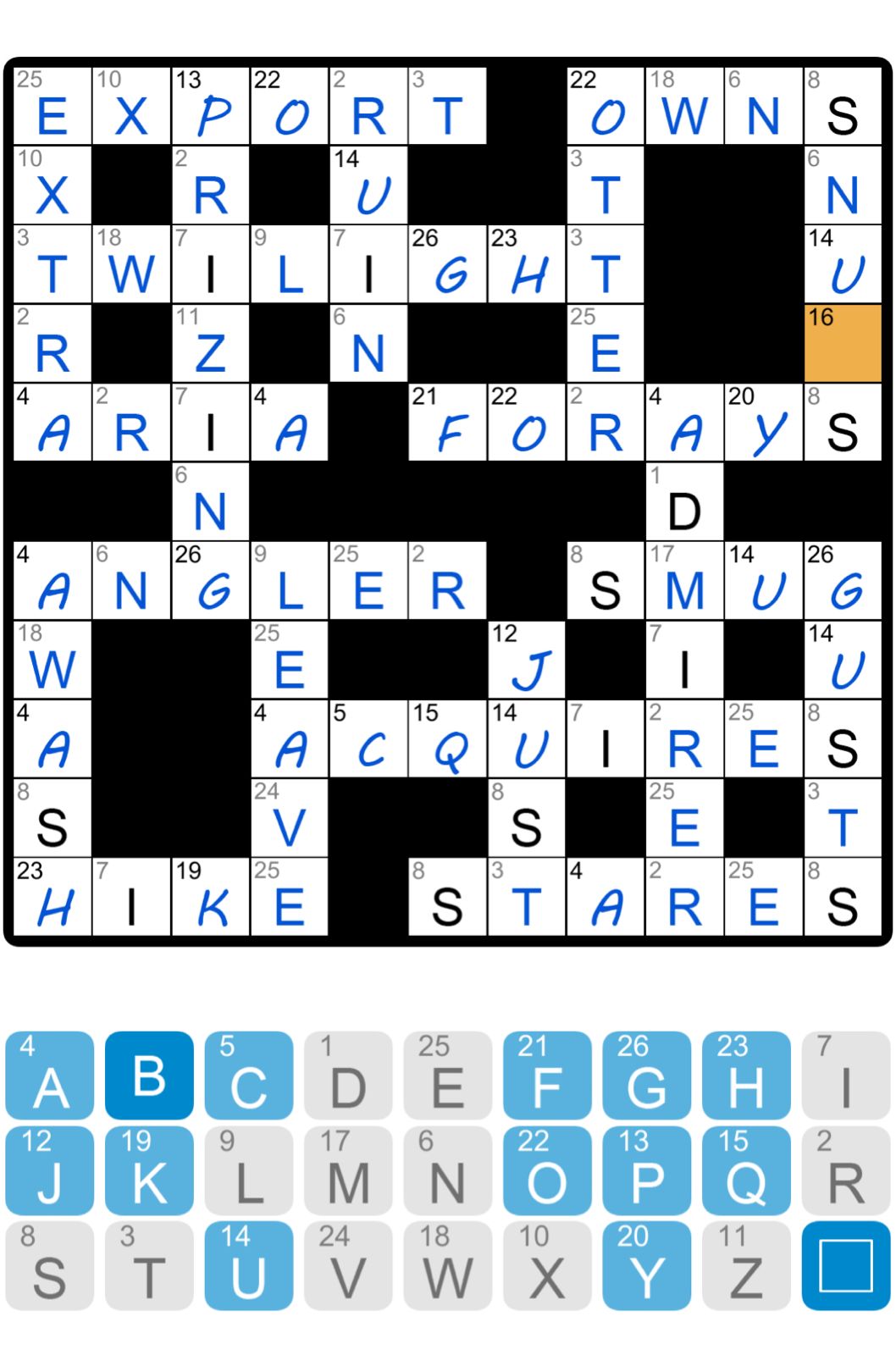Tap the F key numbered 21
The height and width of the screenshot is (1355, 896).
pyautogui.click(x=546, y=1076)
